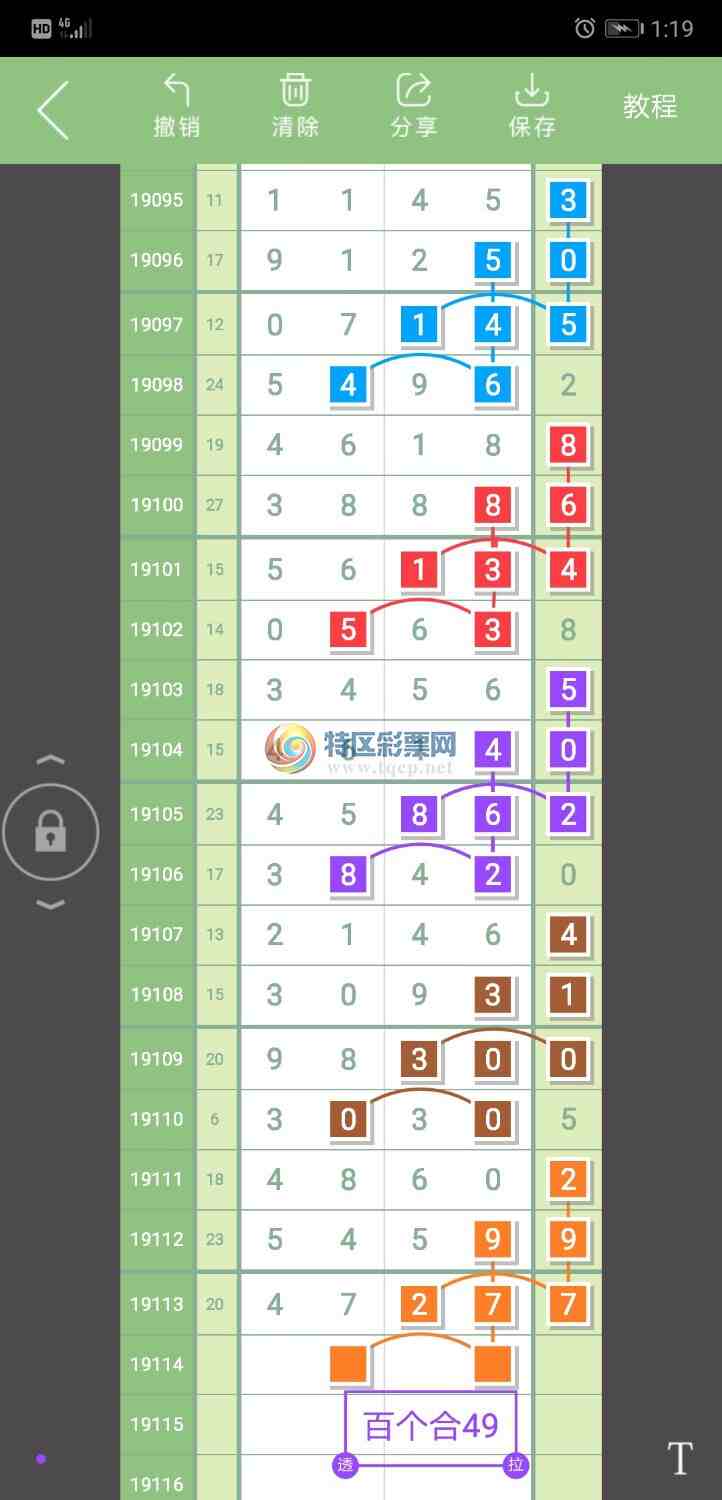722x1500 pixels.
Task: Tap the 拉 handle on the text box
Action: click(x=516, y=1466)
